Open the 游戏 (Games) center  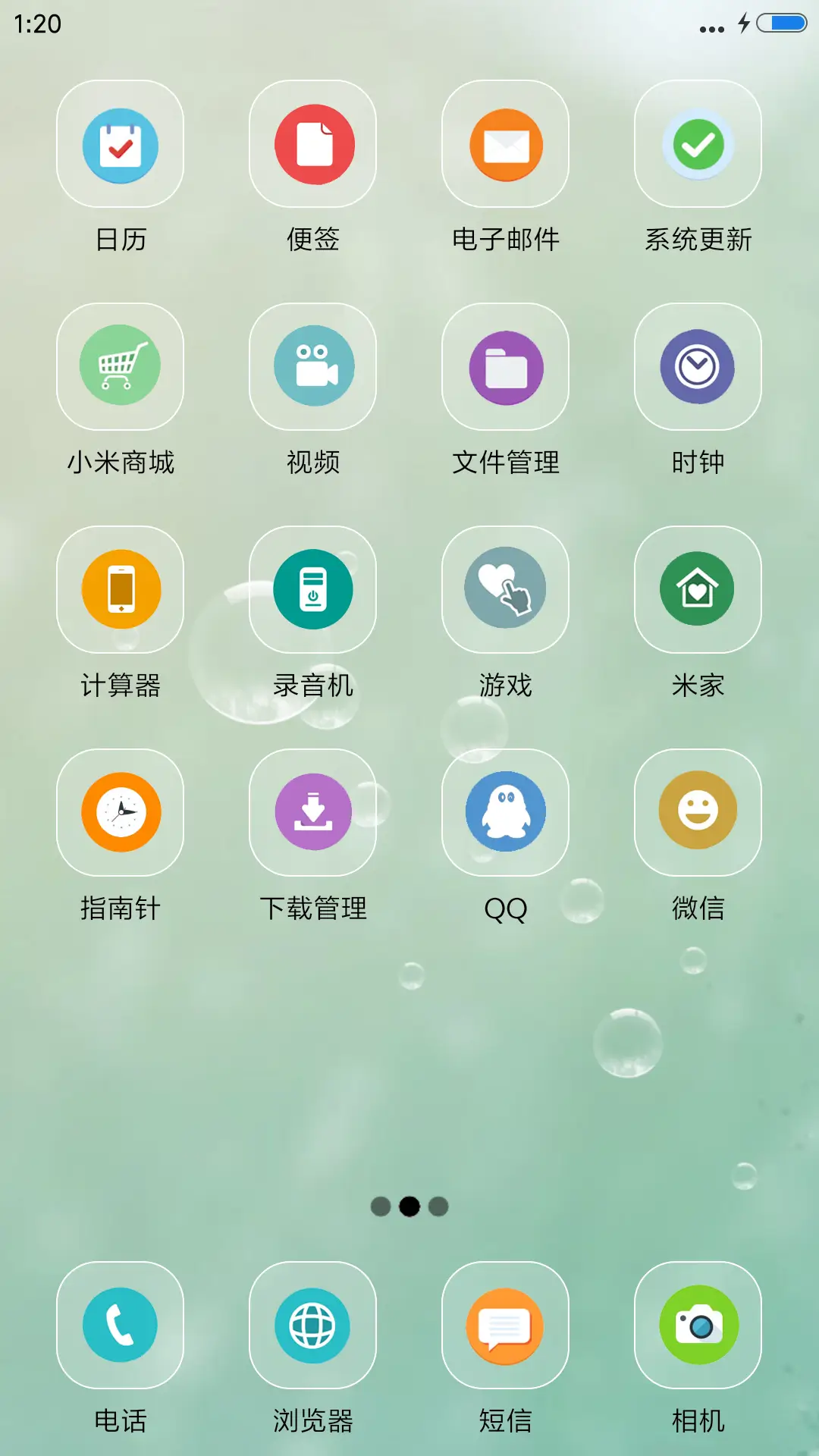click(x=505, y=590)
